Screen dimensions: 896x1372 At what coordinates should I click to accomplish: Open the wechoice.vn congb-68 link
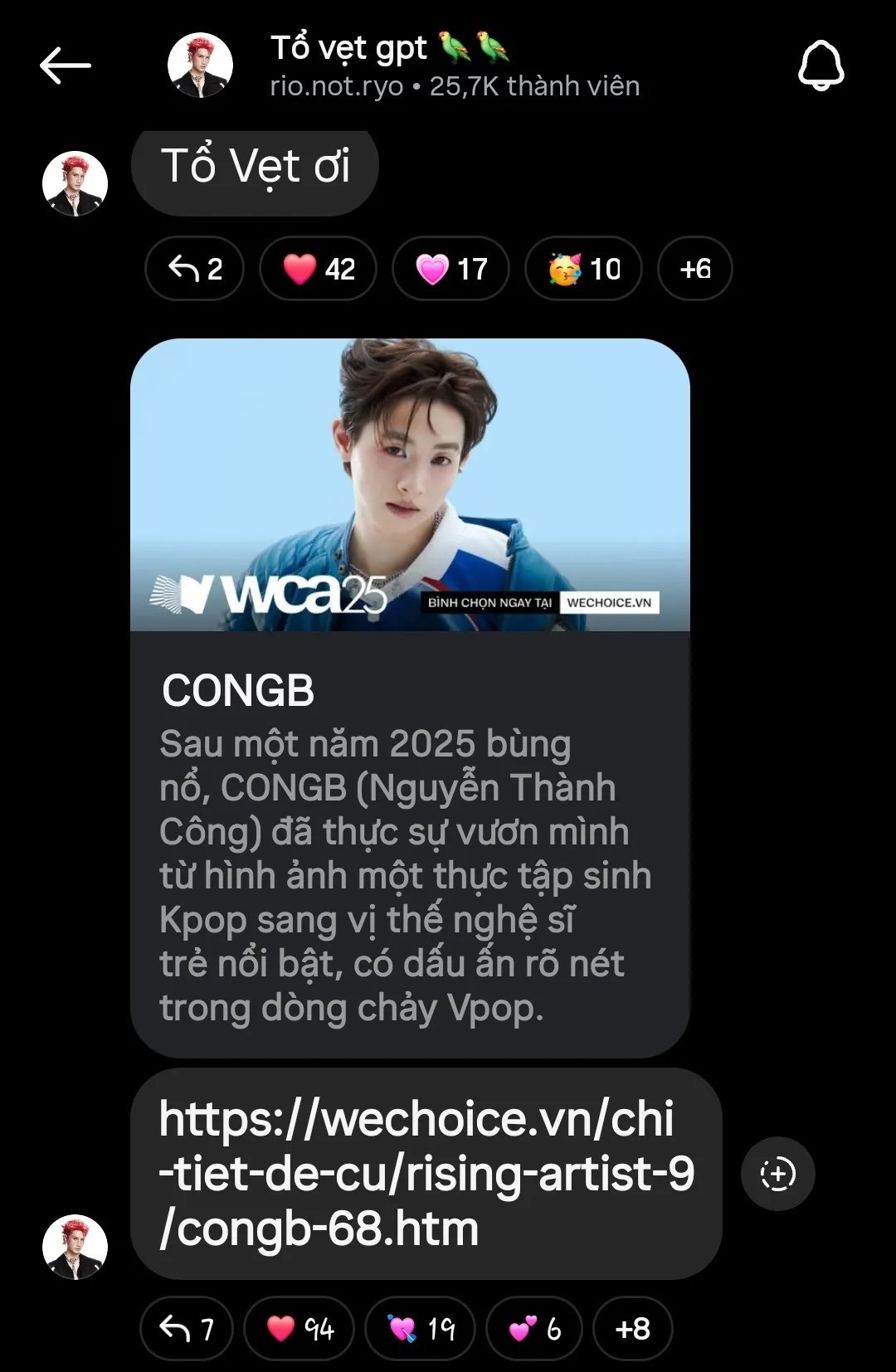pyautogui.click(x=426, y=1173)
